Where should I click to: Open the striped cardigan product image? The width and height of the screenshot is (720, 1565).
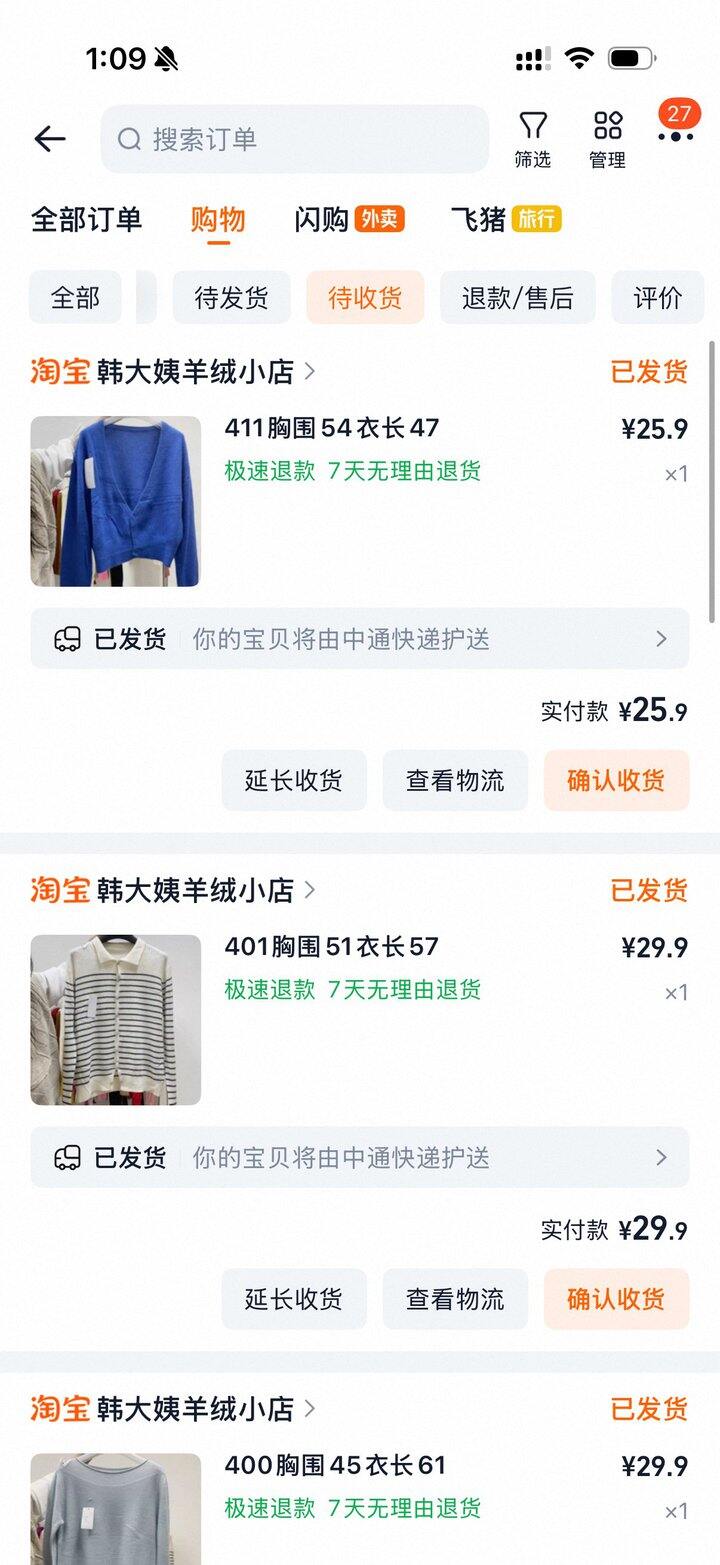(115, 1020)
